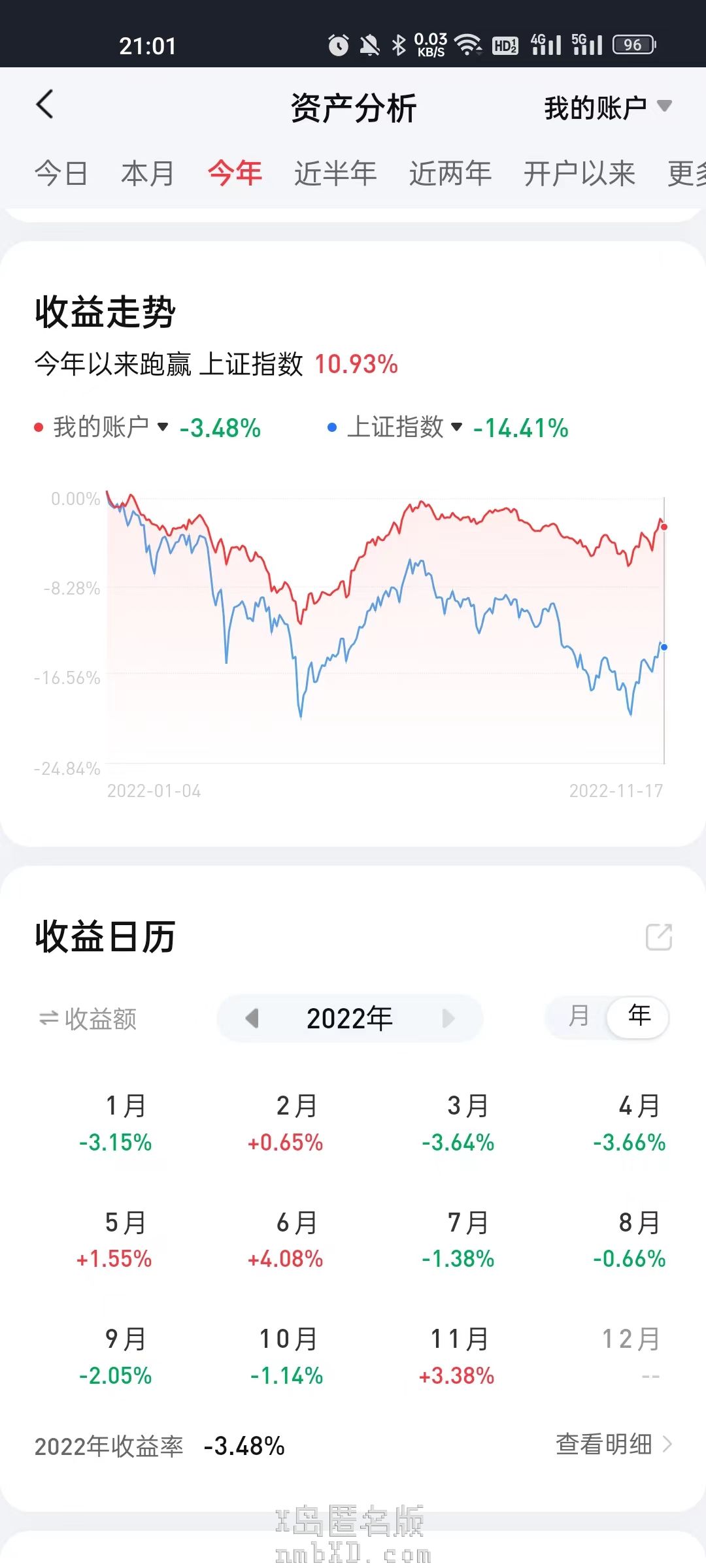Go to previous year before 2022年
The height and width of the screenshot is (1568, 706).
click(x=252, y=1018)
